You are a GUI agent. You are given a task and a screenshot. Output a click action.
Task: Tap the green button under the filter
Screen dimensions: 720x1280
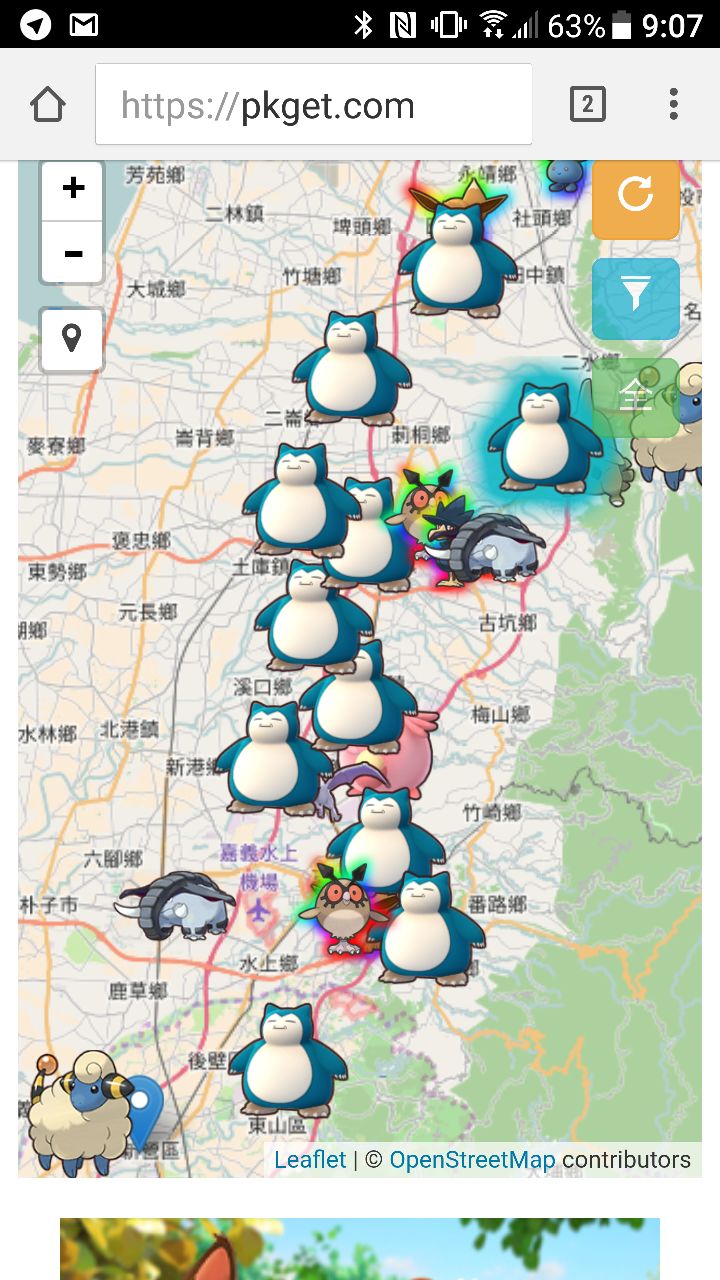[x=634, y=397]
